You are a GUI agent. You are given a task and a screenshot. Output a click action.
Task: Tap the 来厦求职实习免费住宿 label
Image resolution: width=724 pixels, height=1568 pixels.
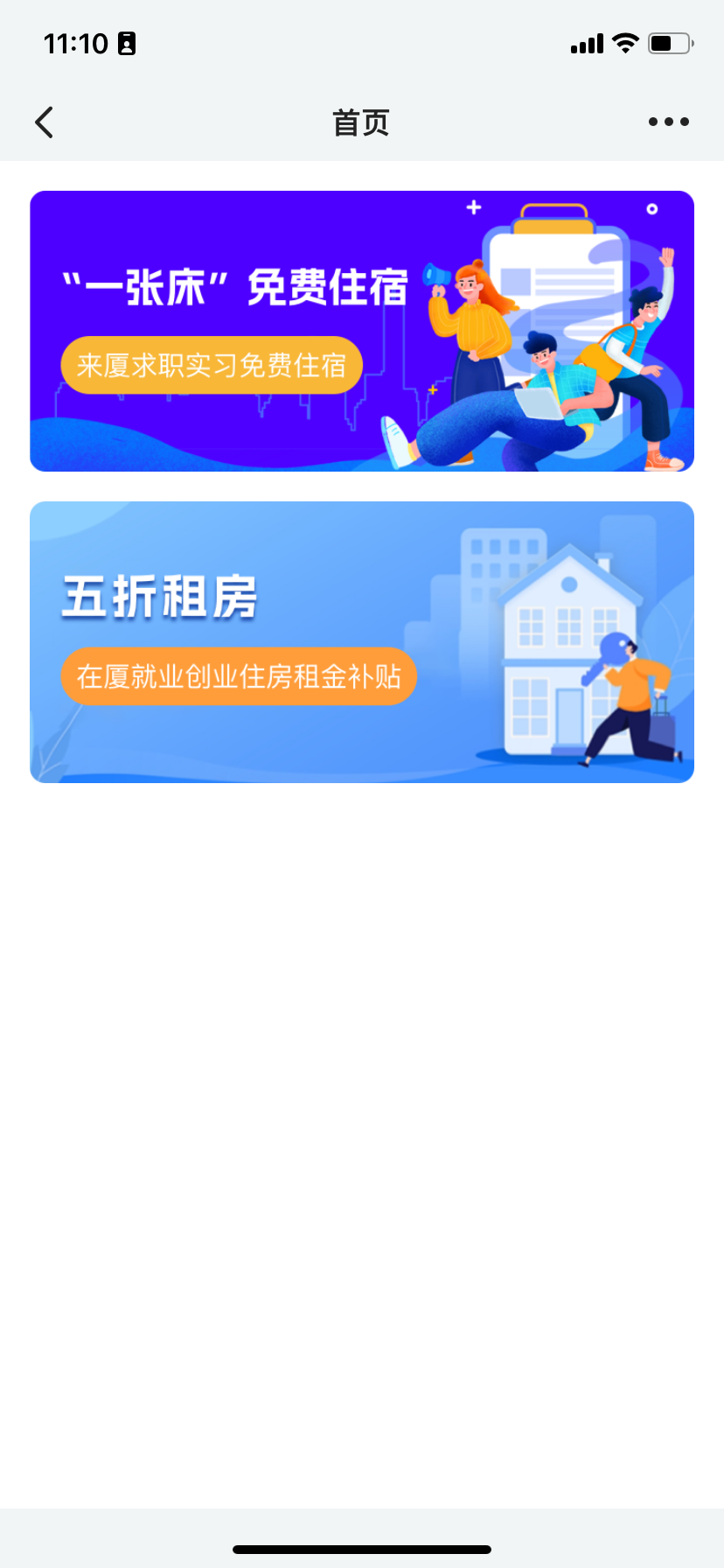pos(211,365)
